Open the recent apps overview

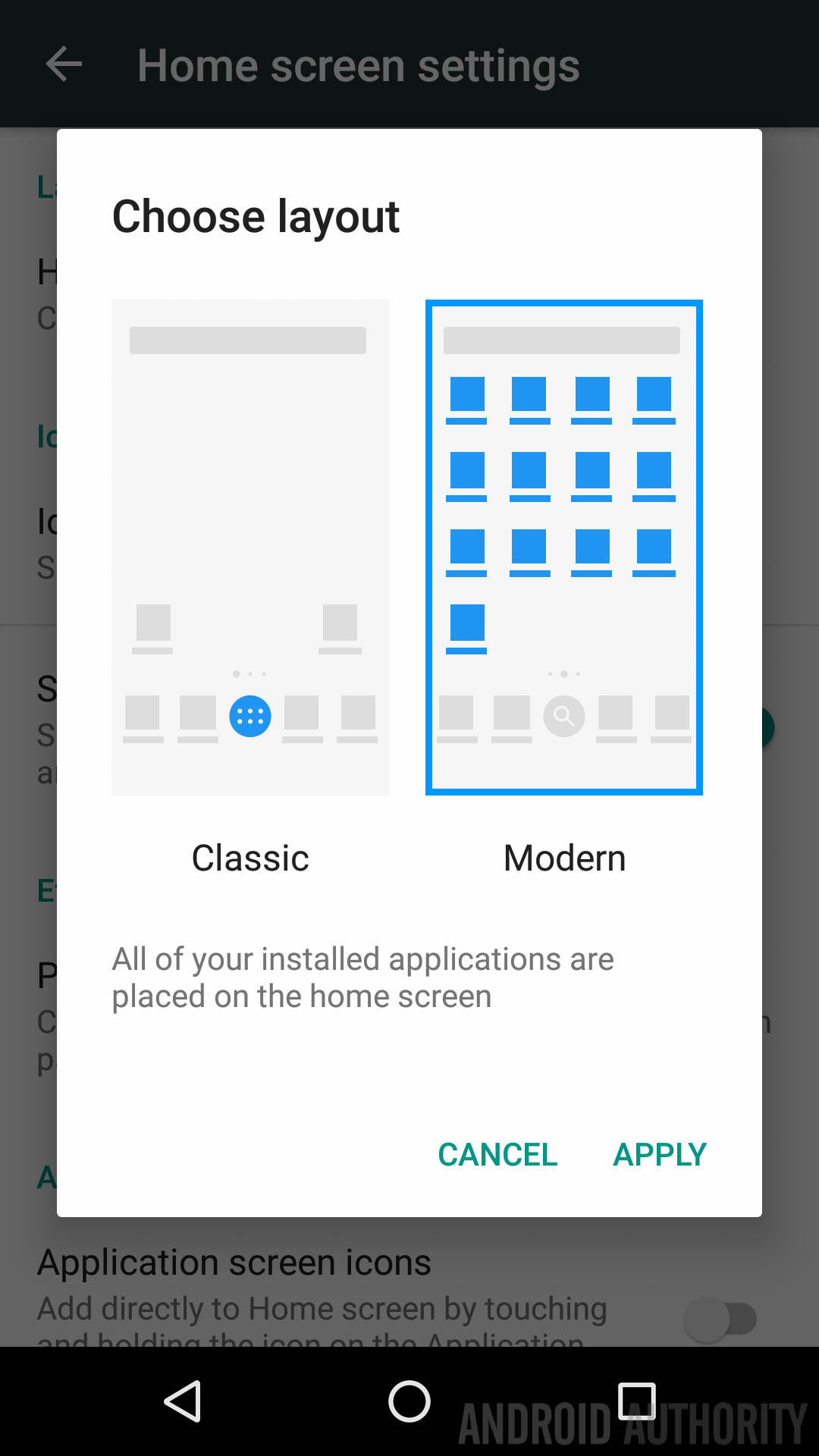click(636, 1401)
